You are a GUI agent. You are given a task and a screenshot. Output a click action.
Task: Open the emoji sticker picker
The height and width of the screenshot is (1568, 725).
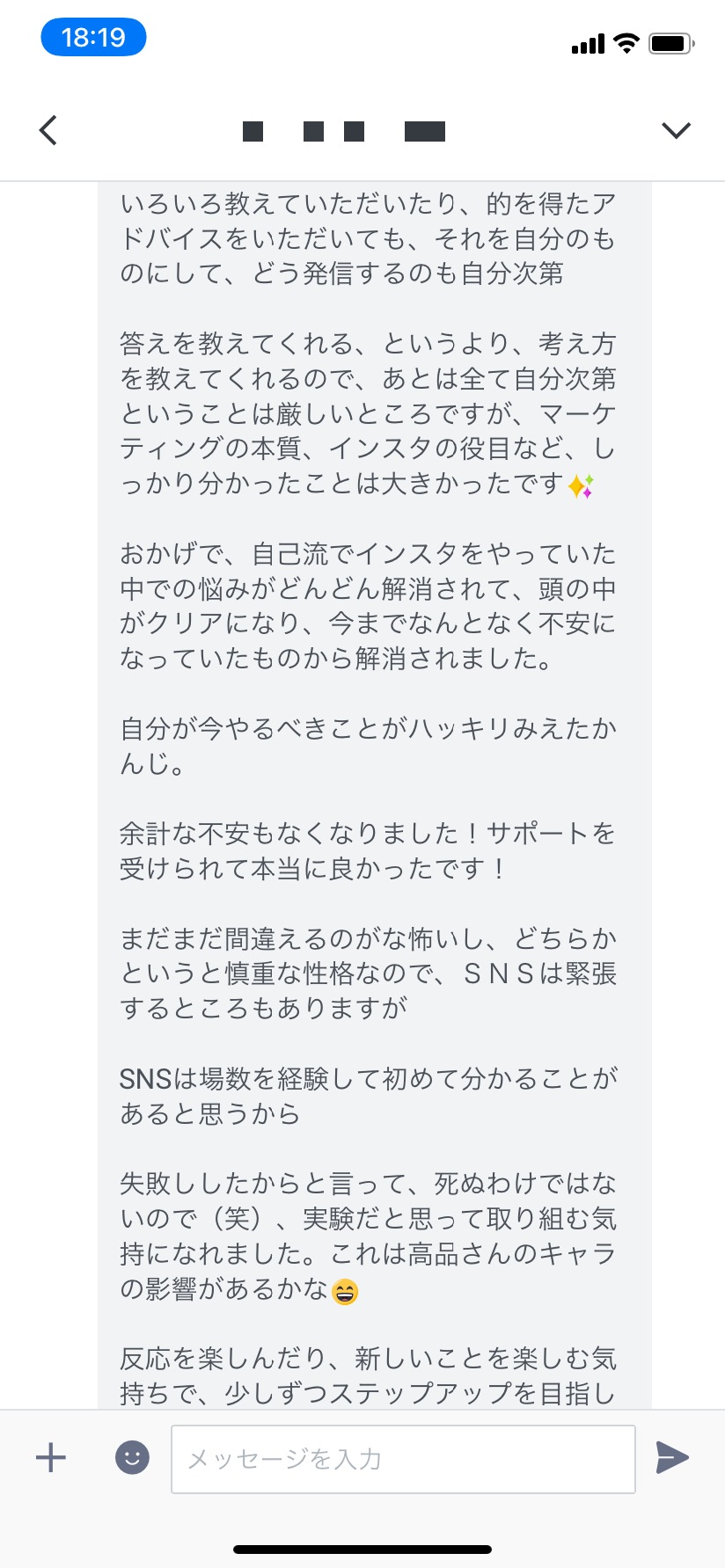(132, 1457)
